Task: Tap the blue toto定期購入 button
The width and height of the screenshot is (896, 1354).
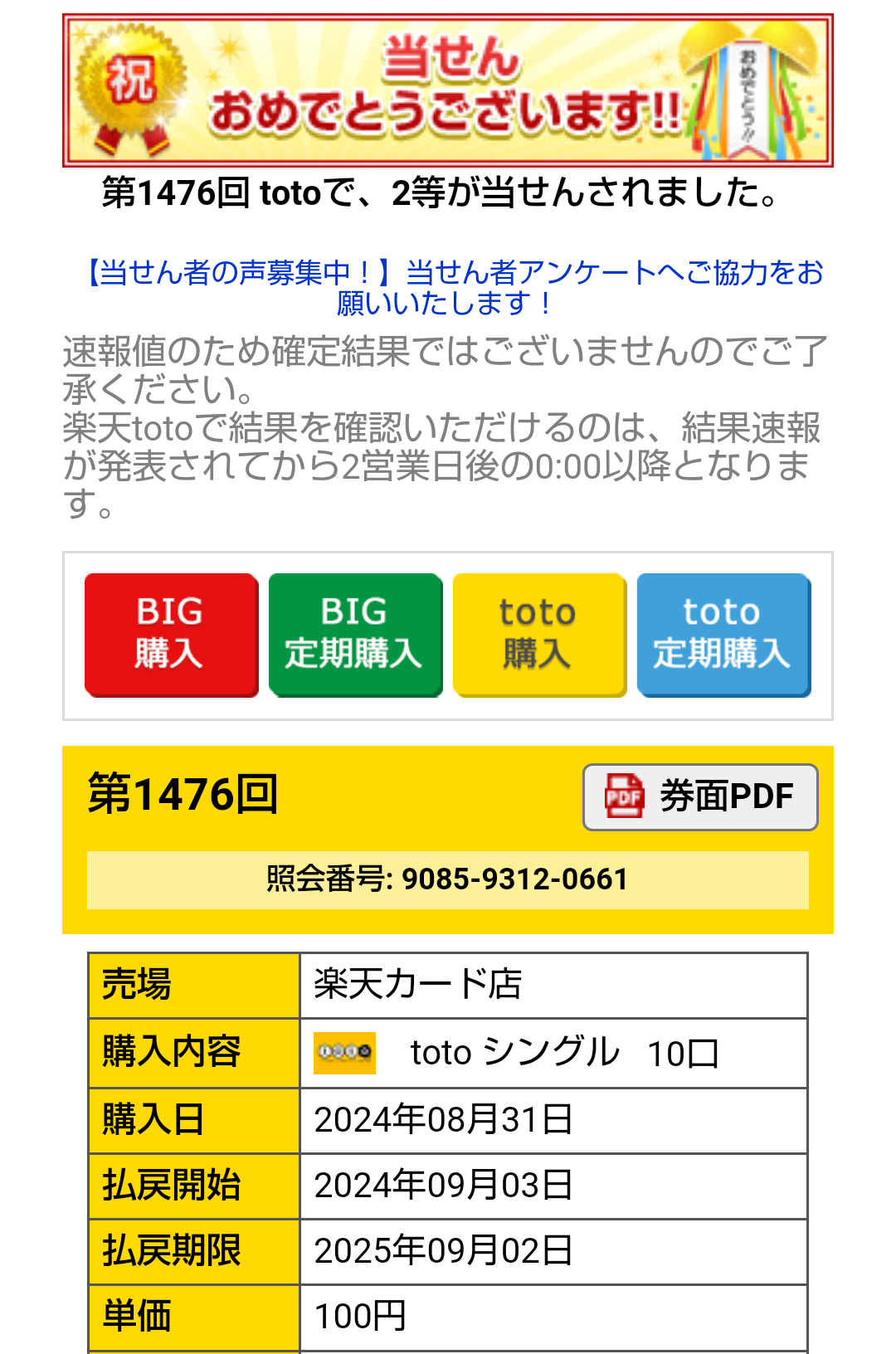Action: (723, 634)
